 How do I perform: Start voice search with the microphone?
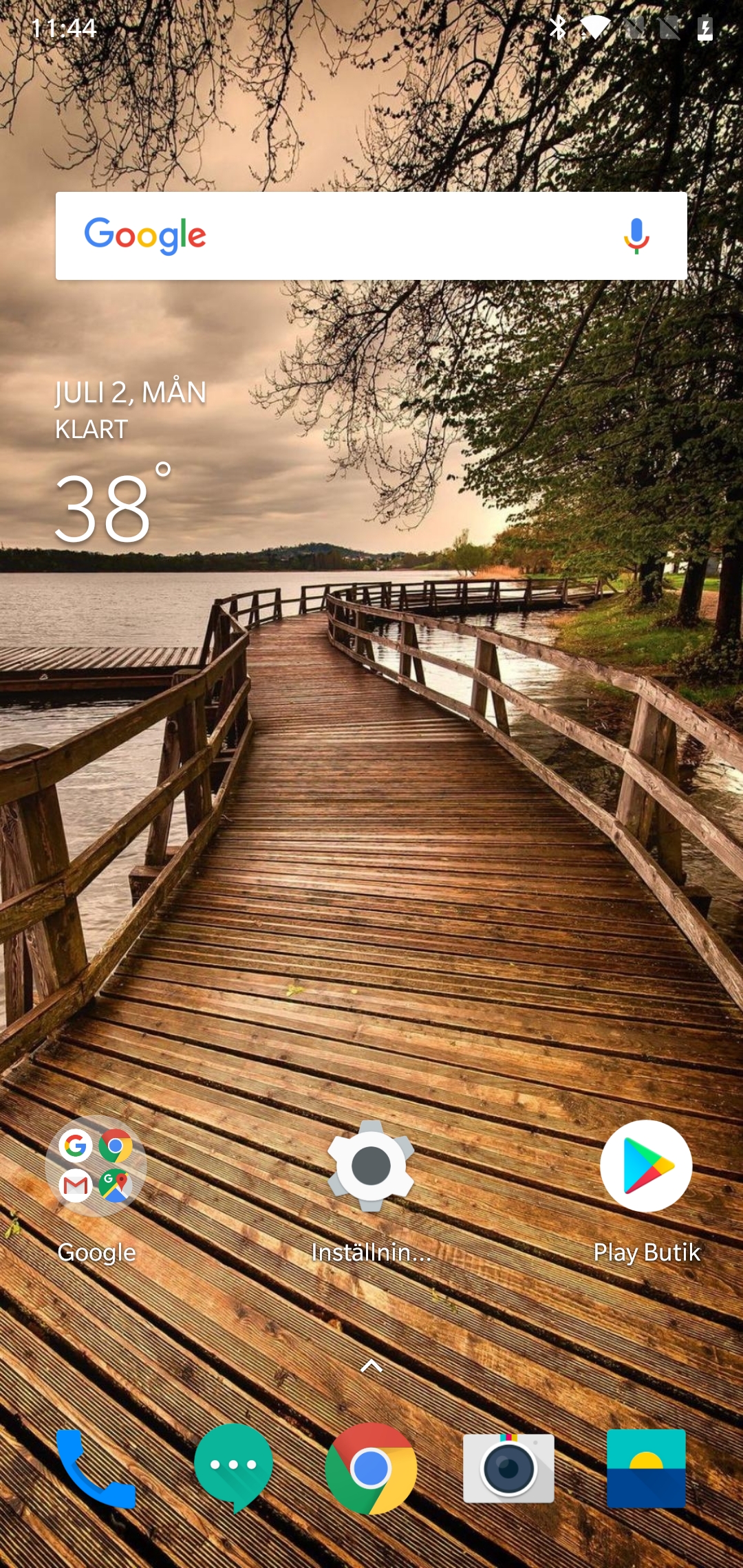point(636,236)
